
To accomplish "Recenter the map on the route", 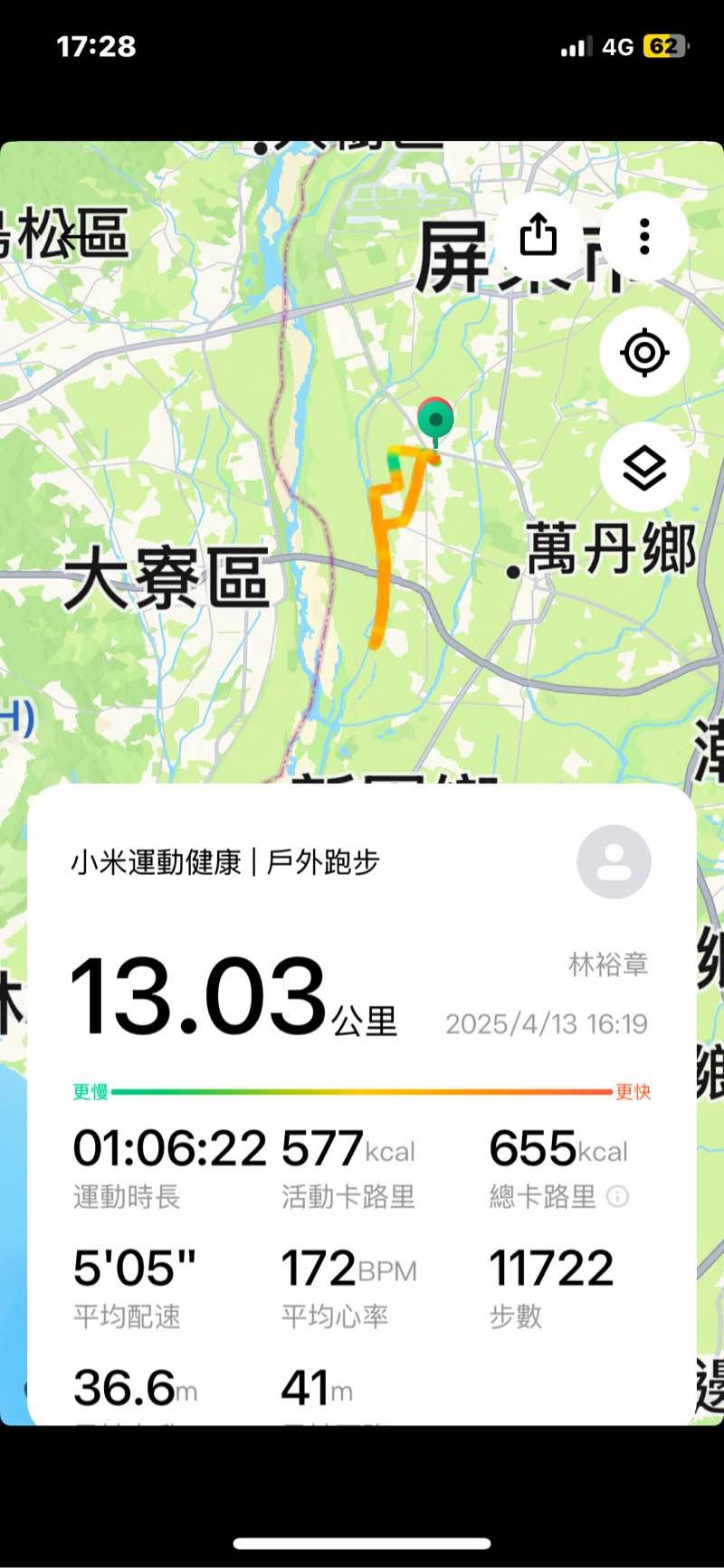I will coord(644,352).
